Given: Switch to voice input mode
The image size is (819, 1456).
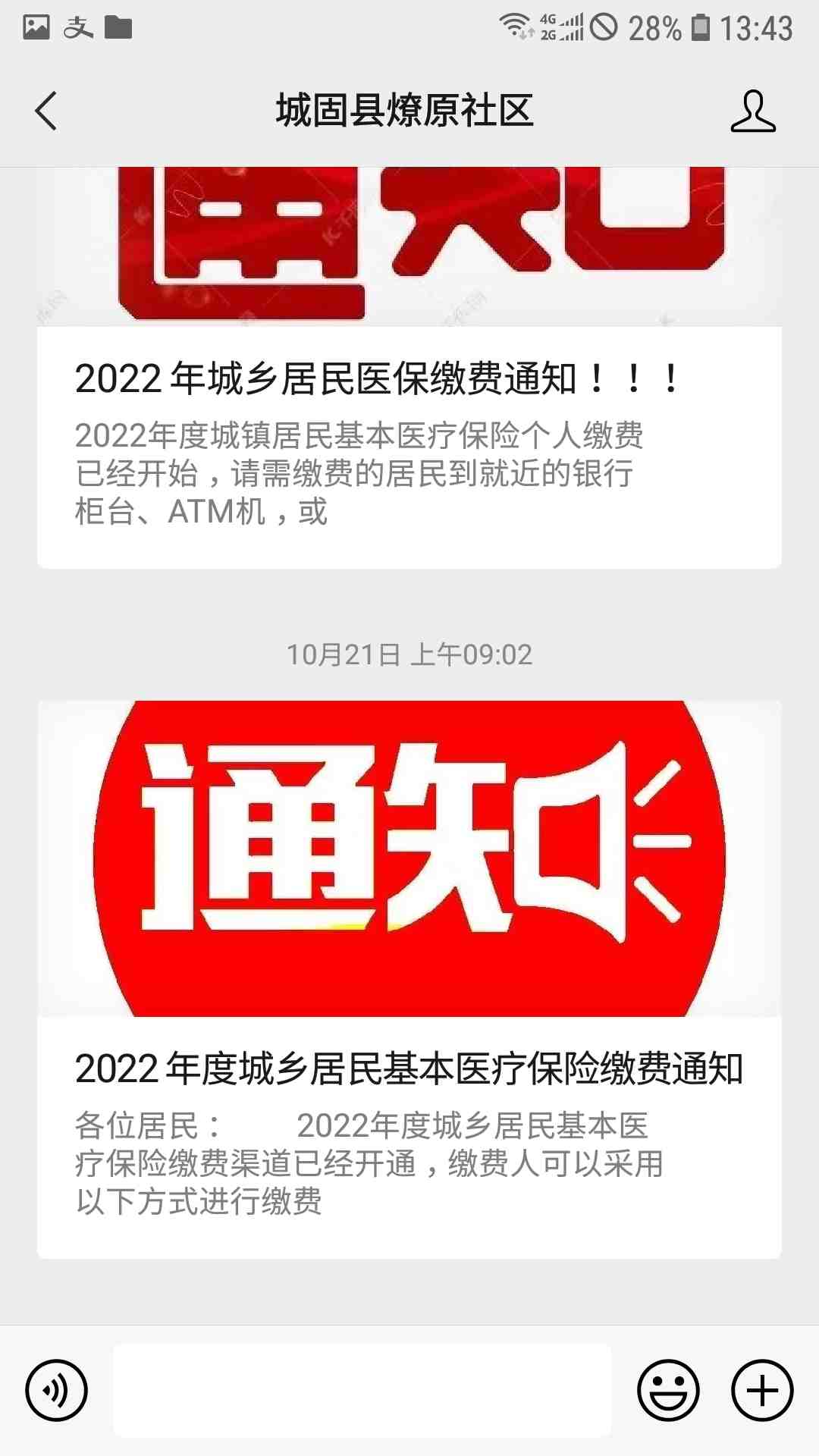Looking at the screenshot, I should coord(57,1390).
